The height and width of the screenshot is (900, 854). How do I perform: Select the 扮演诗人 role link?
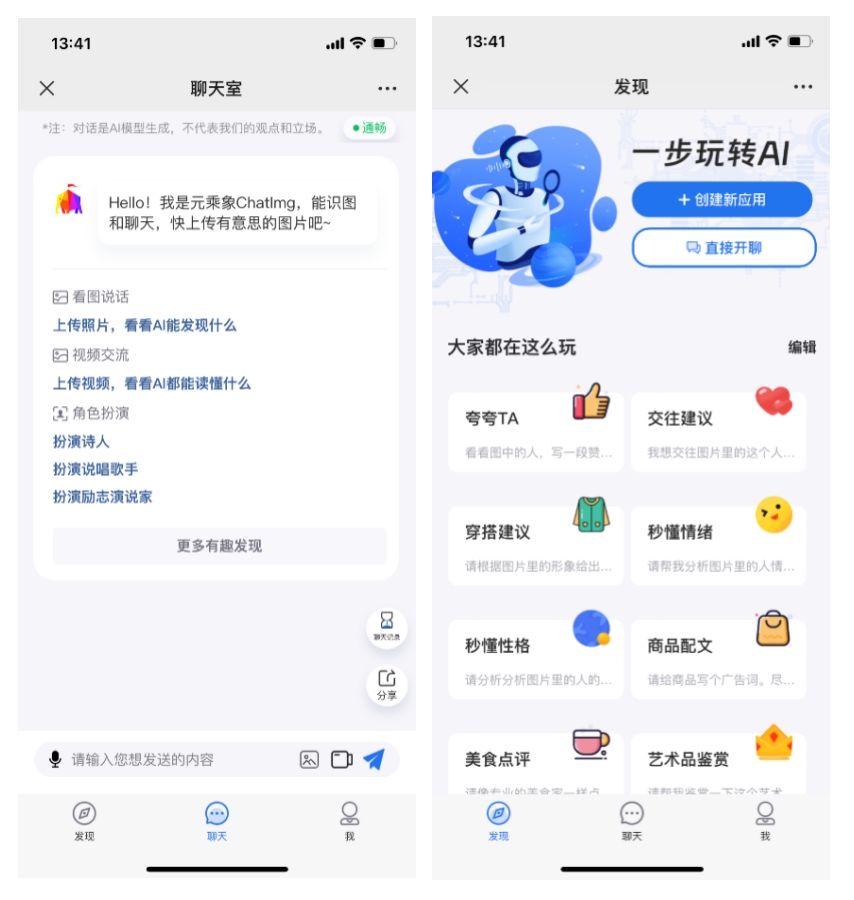tap(81, 441)
